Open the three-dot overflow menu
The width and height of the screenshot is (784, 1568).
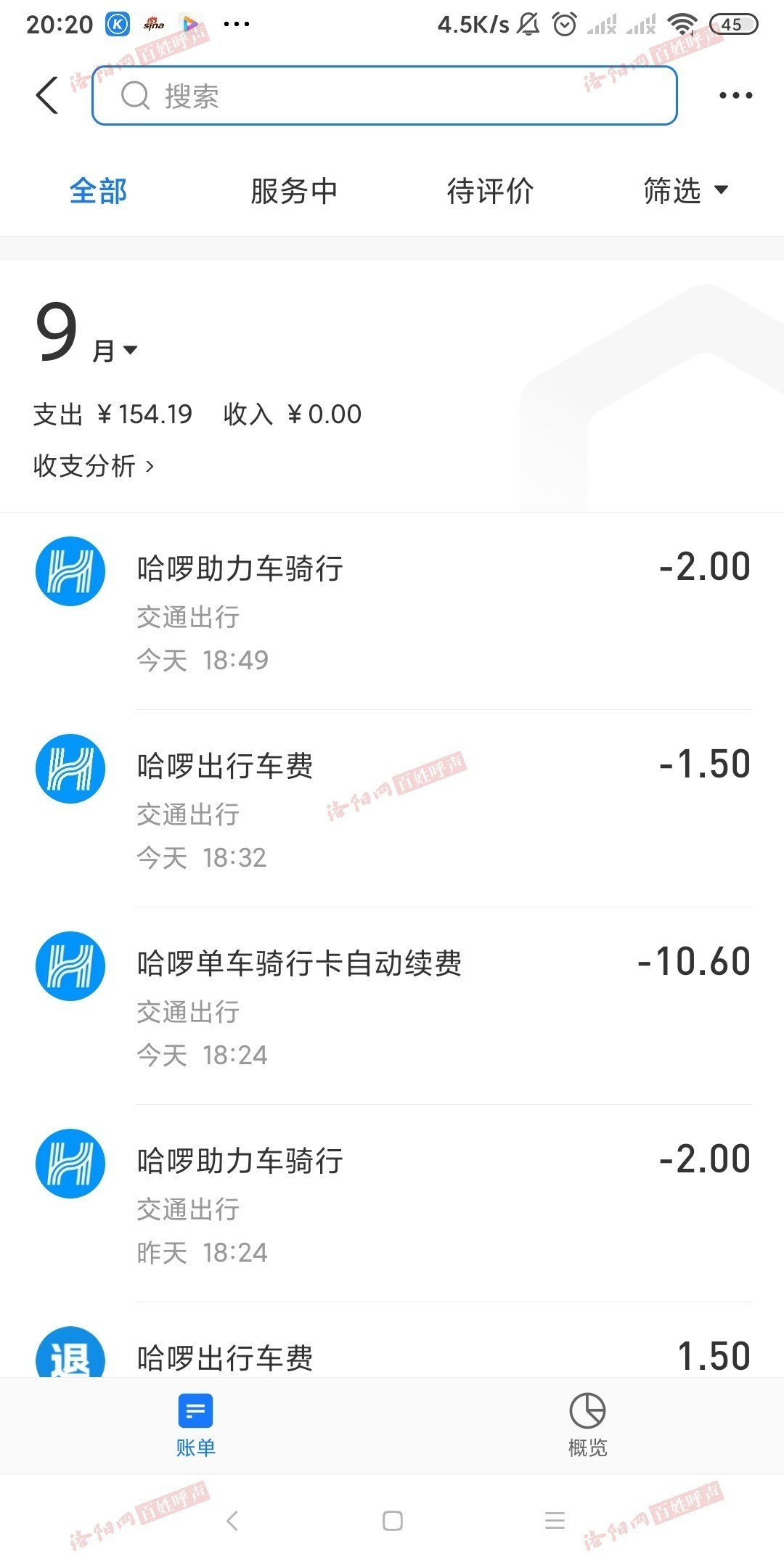(735, 95)
